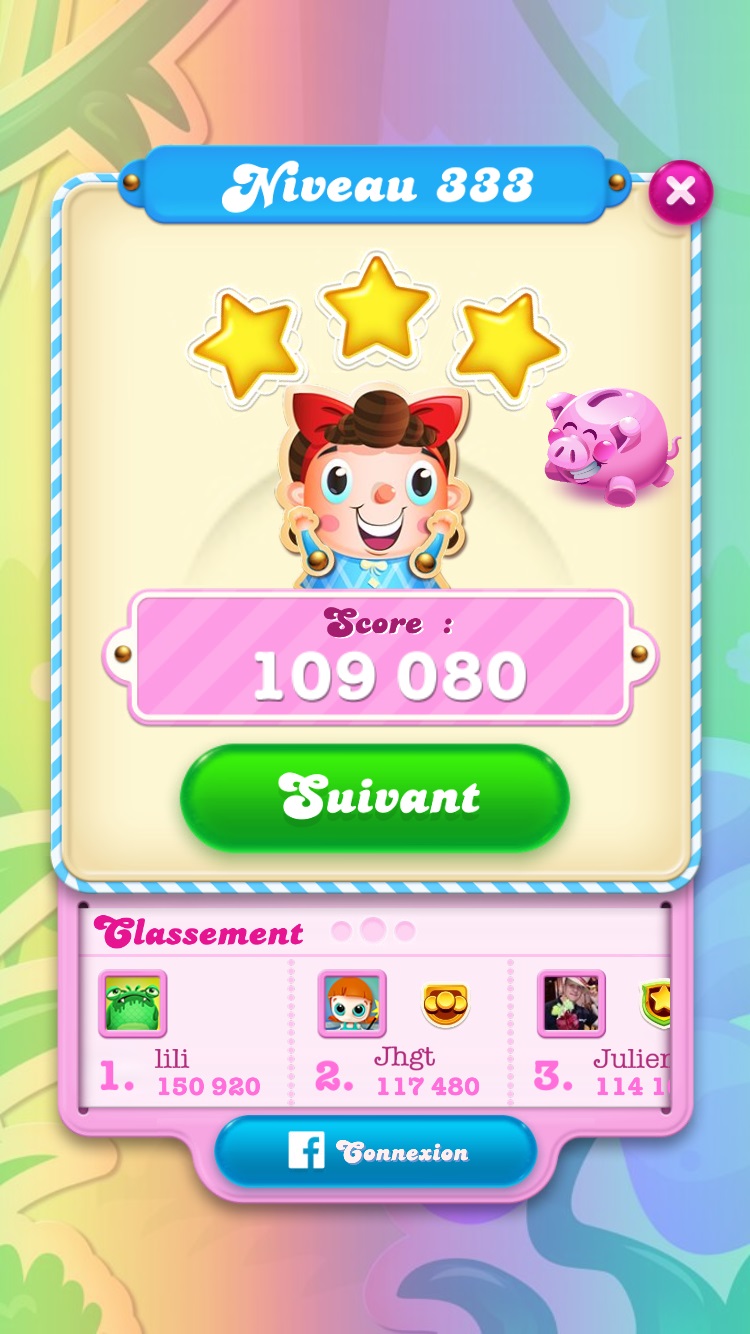
Task: Open the pink piggy bank
Action: 608,447
